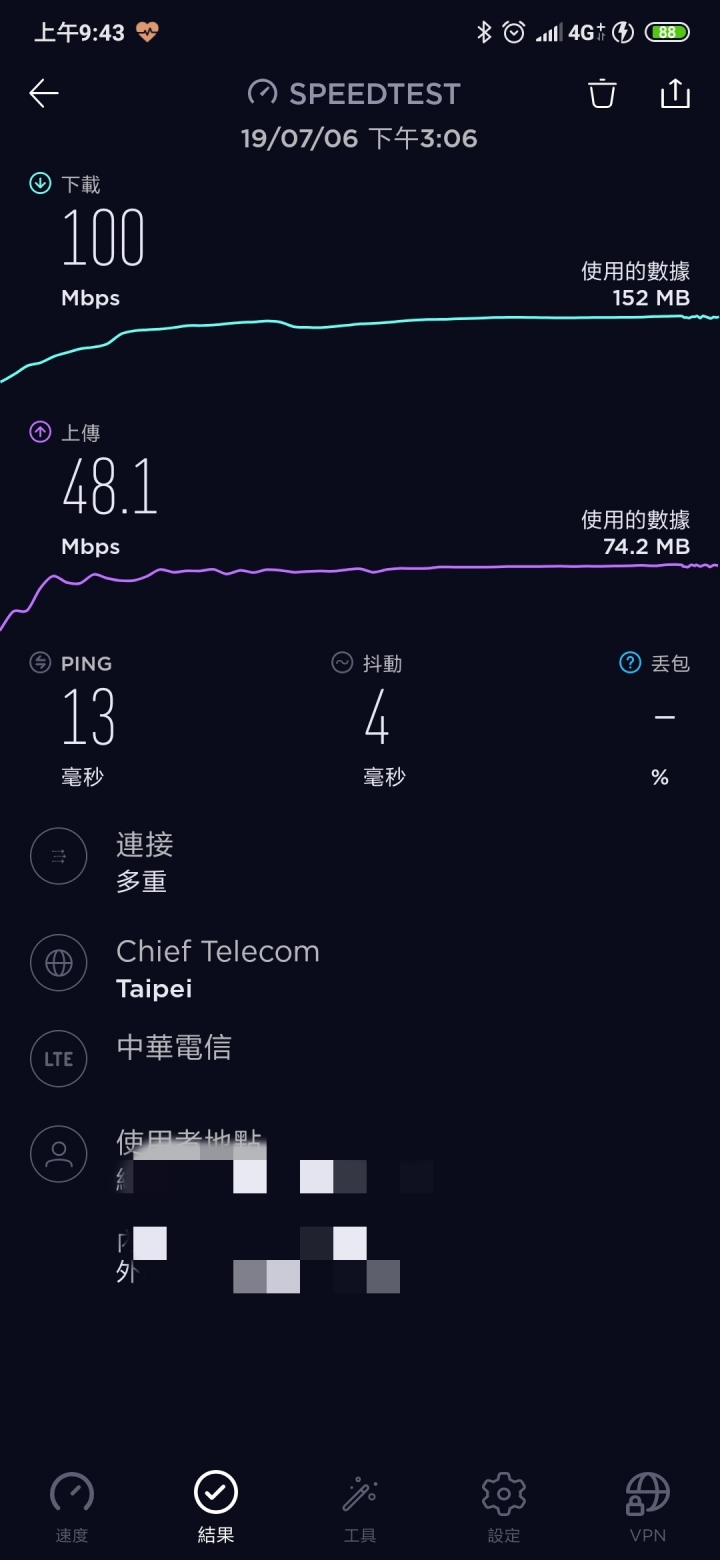This screenshot has width=720, height=1560.
Task: Open the 工具 tab
Action: coord(360,1508)
